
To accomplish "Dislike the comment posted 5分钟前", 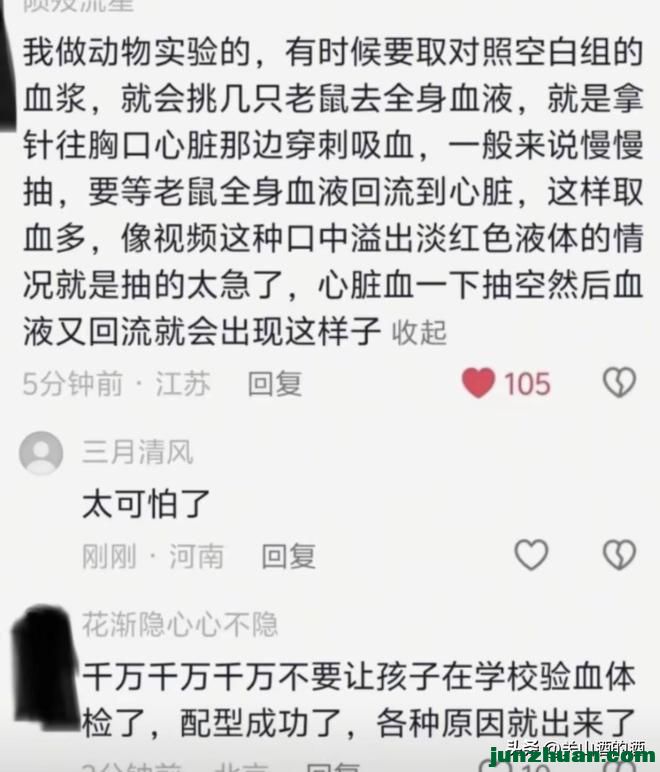I will click(619, 383).
